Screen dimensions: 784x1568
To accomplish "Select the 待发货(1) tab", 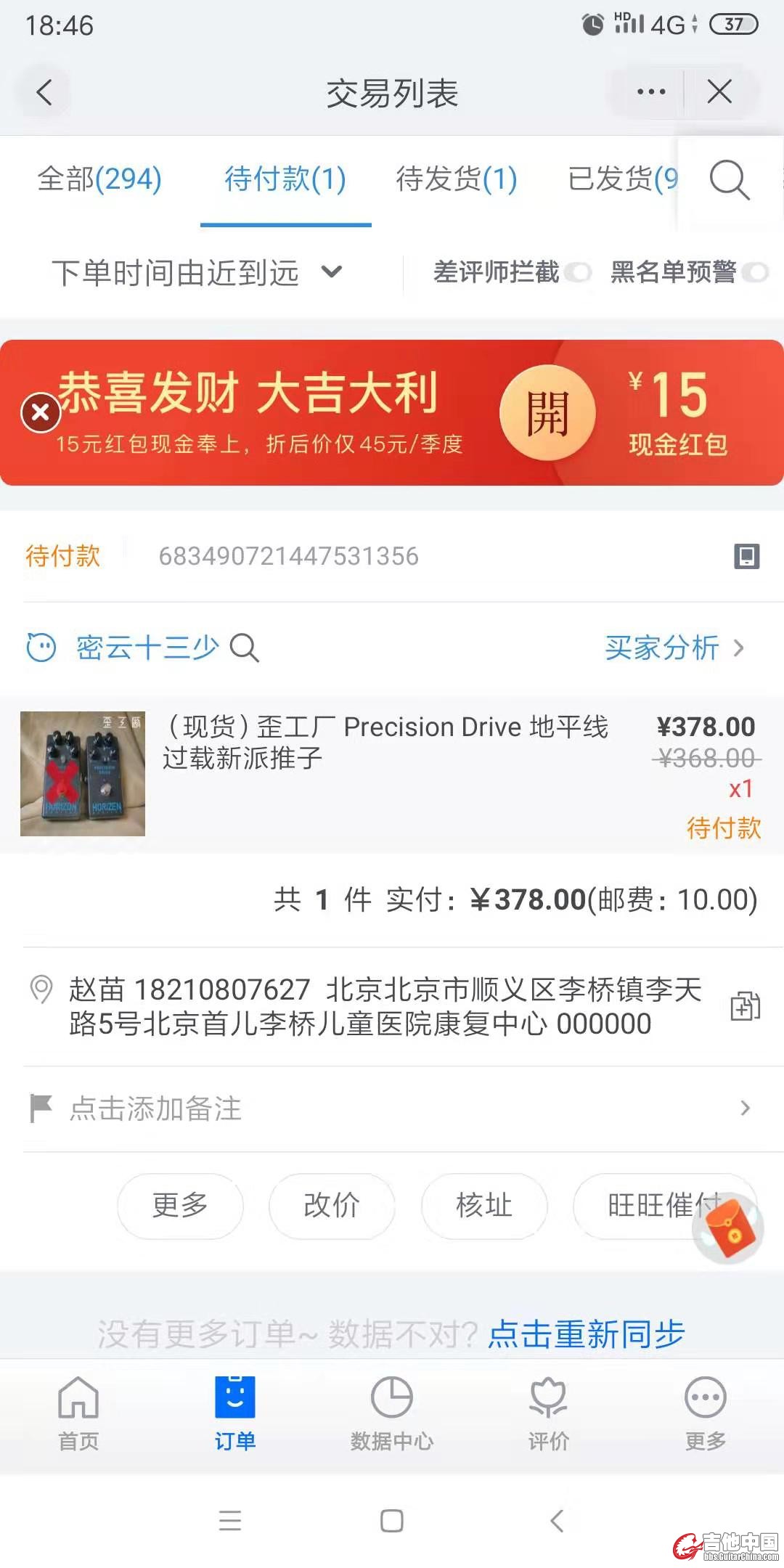I will tap(456, 179).
